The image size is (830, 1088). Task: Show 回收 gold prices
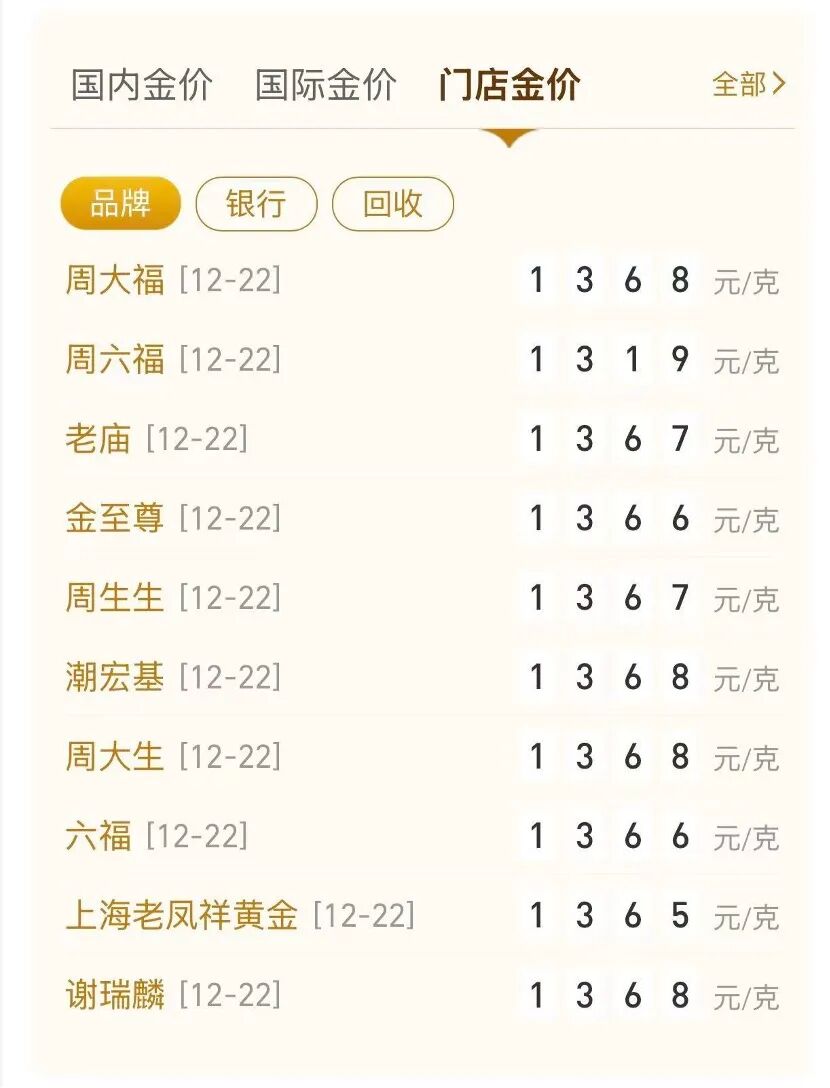392,204
